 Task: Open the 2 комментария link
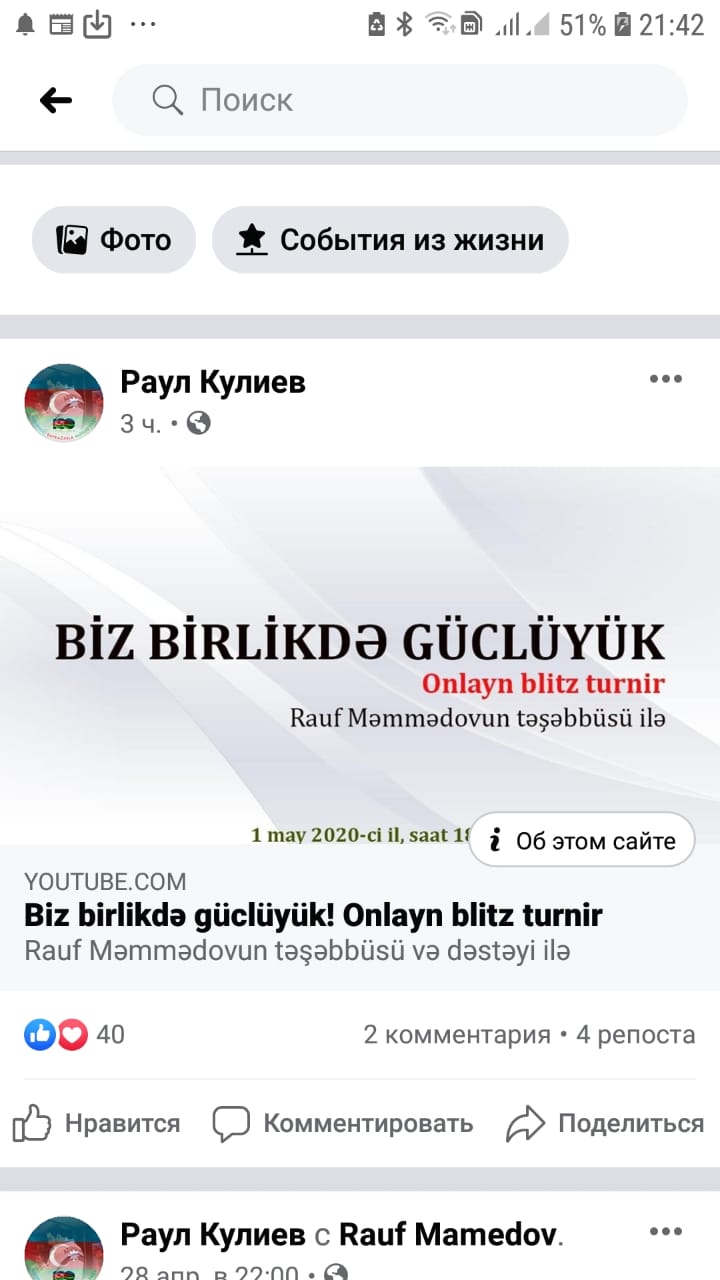tap(457, 1034)
